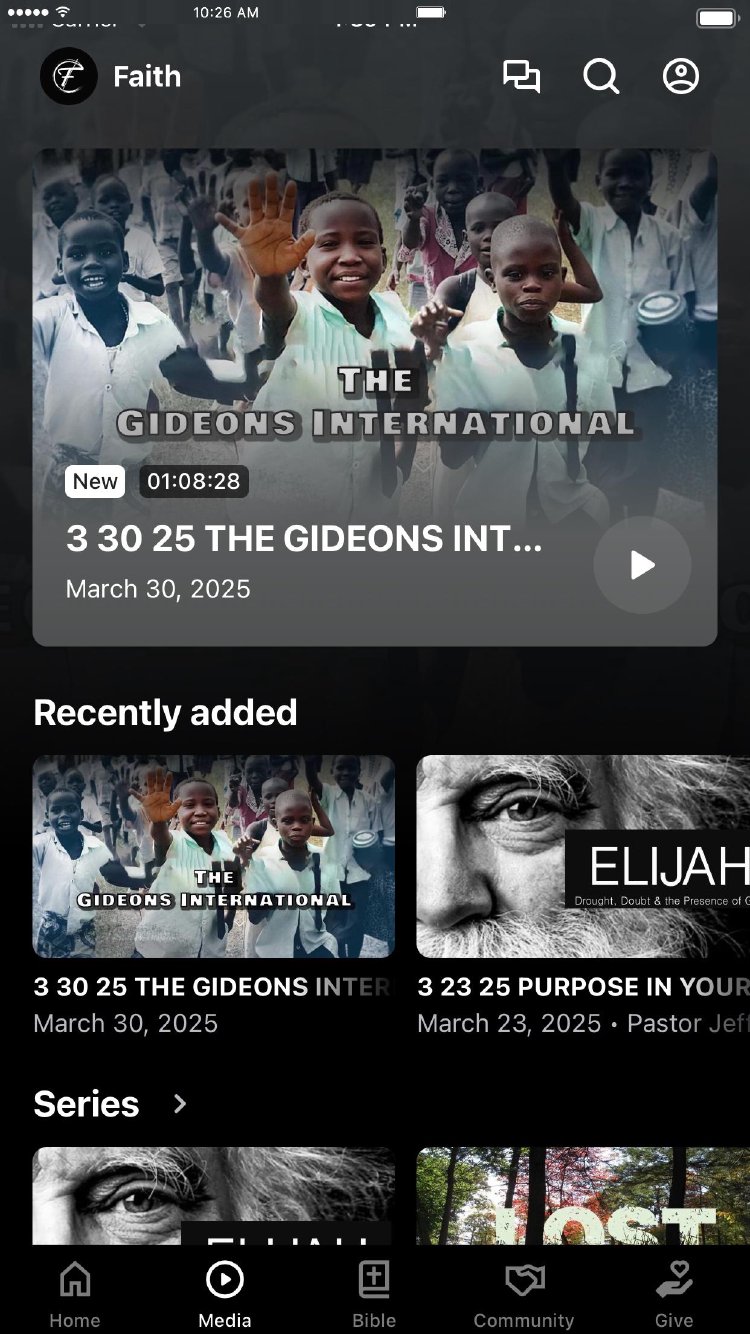Play the featured Gideons International video
The height and width of the screenshot is (1334, 750).
642,565
